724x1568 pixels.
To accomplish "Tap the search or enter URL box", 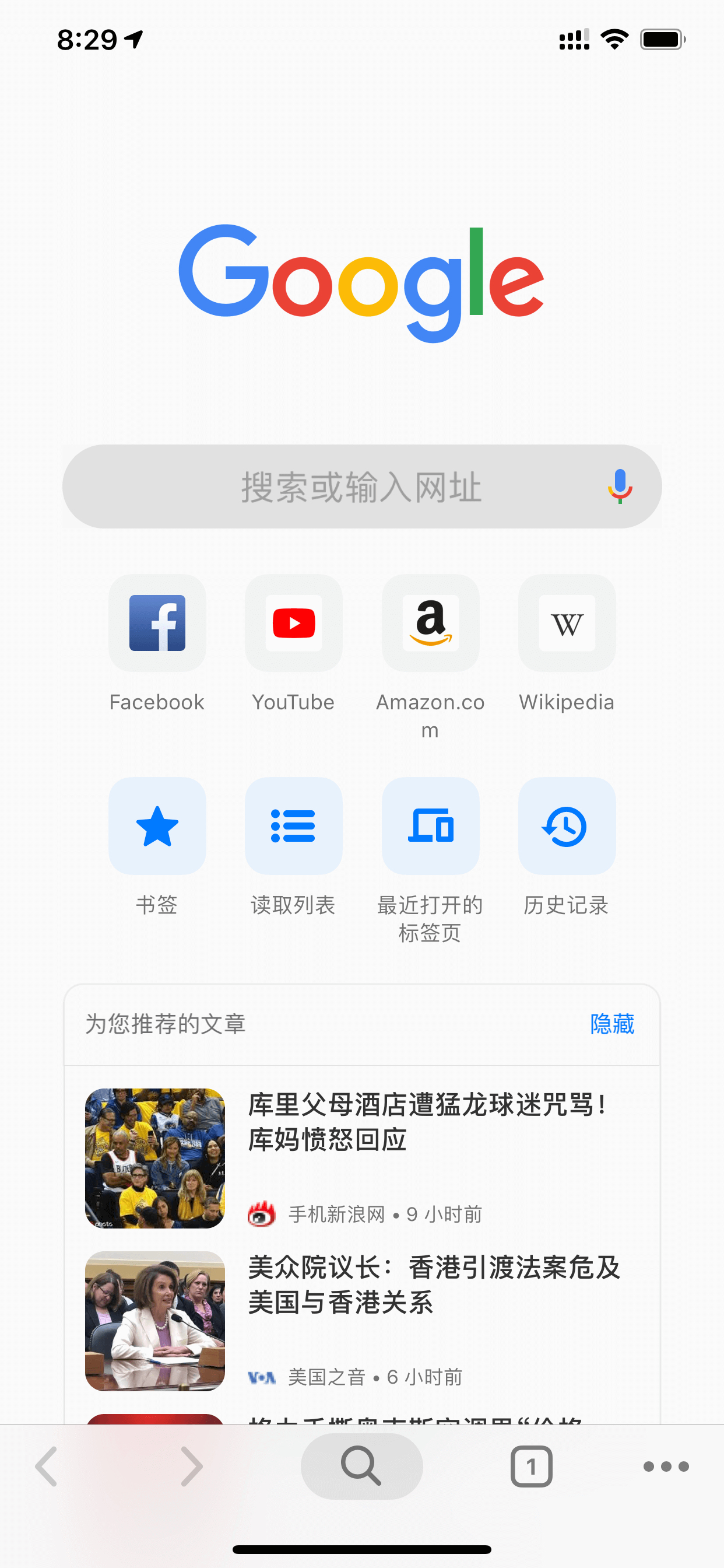I will 361,487.
